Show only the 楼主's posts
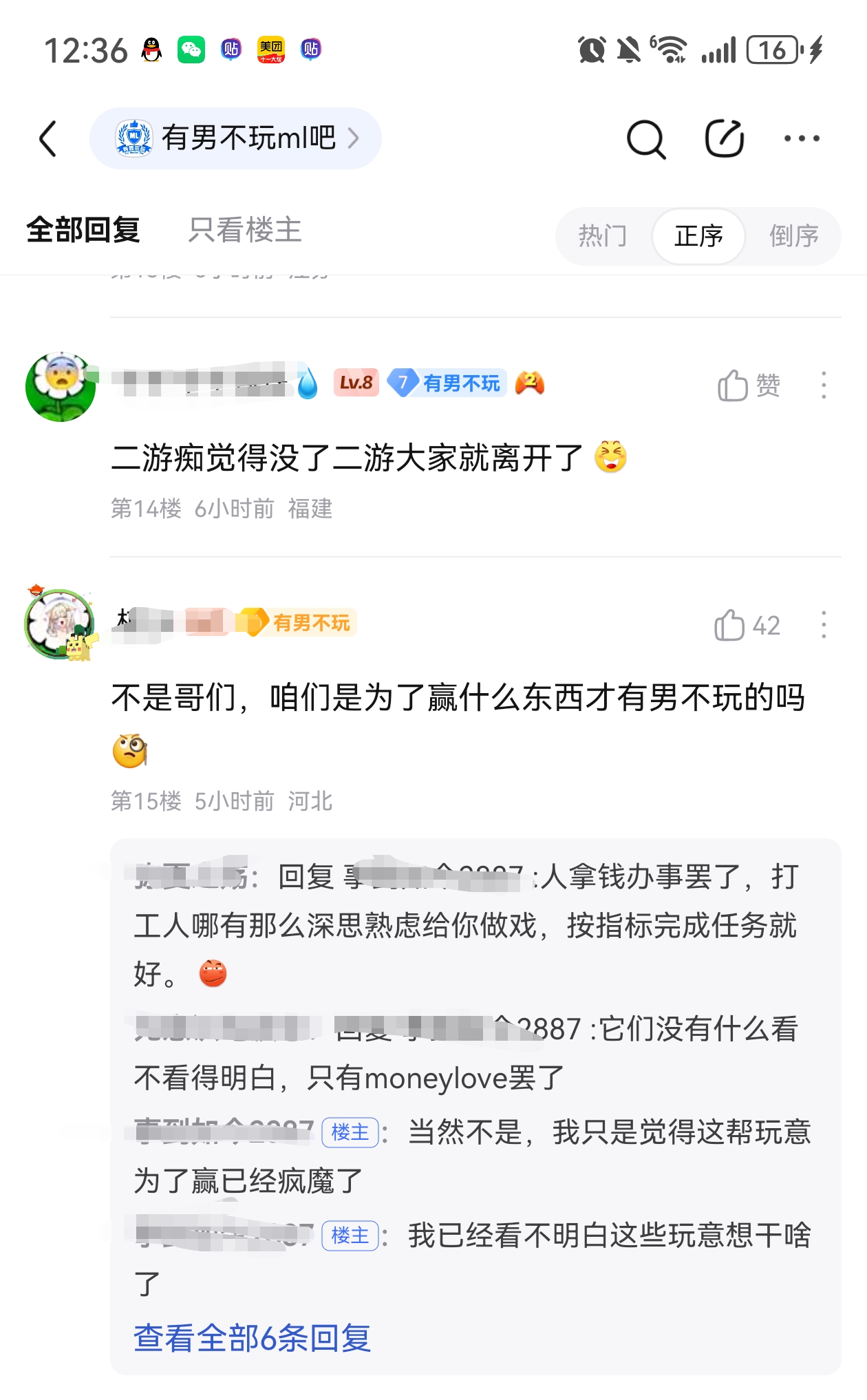Image resolution: width=867 pixels, height=1400 pixels. pyautogui.click(x=245, y=230)
